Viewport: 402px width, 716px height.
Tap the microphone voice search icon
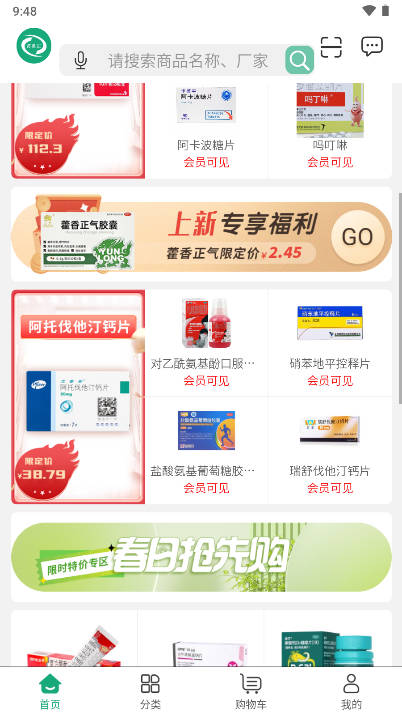point(80,60)
